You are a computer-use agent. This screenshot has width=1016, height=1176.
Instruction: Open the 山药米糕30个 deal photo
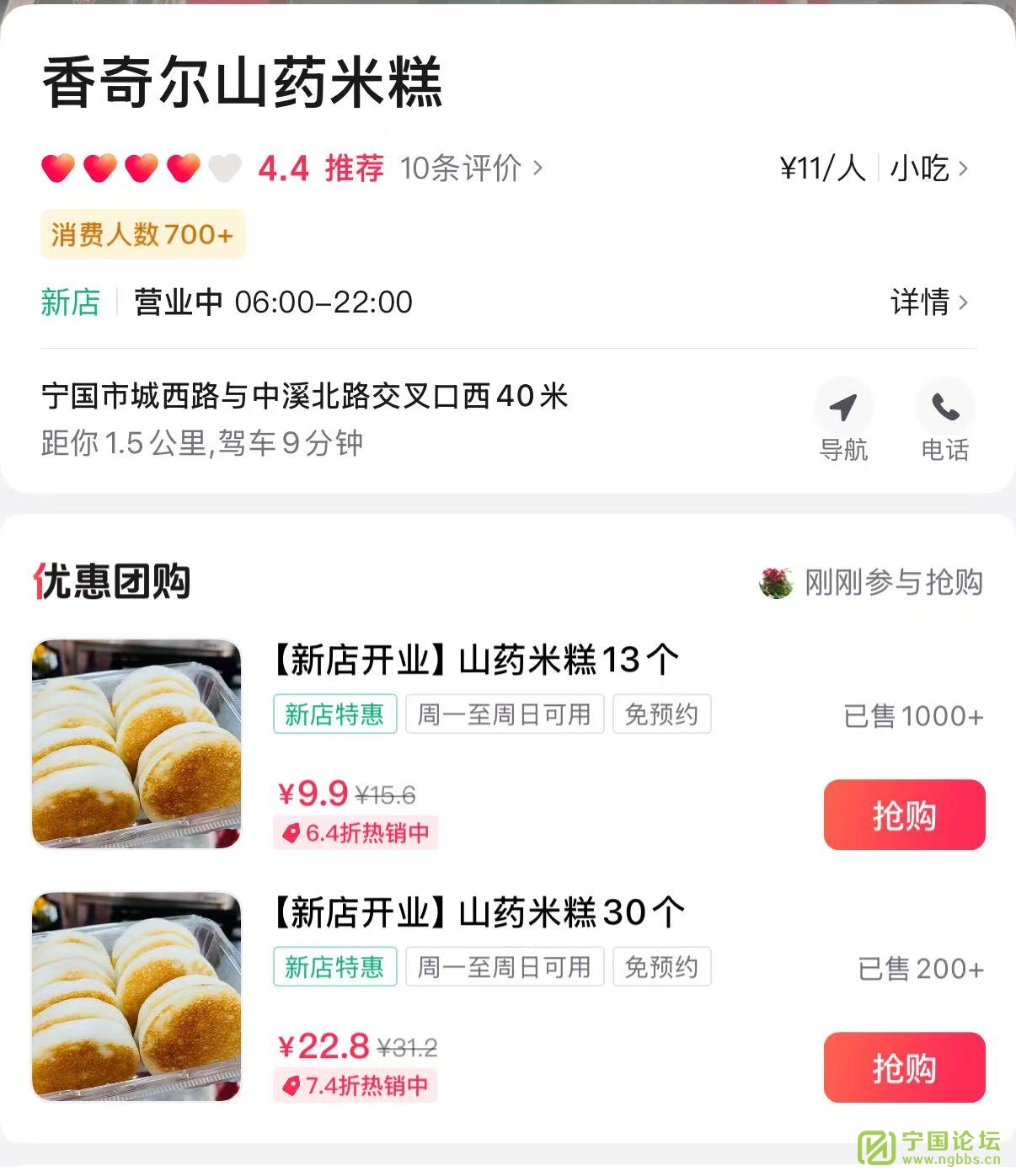pyautogui.click(x=136, y=997)
